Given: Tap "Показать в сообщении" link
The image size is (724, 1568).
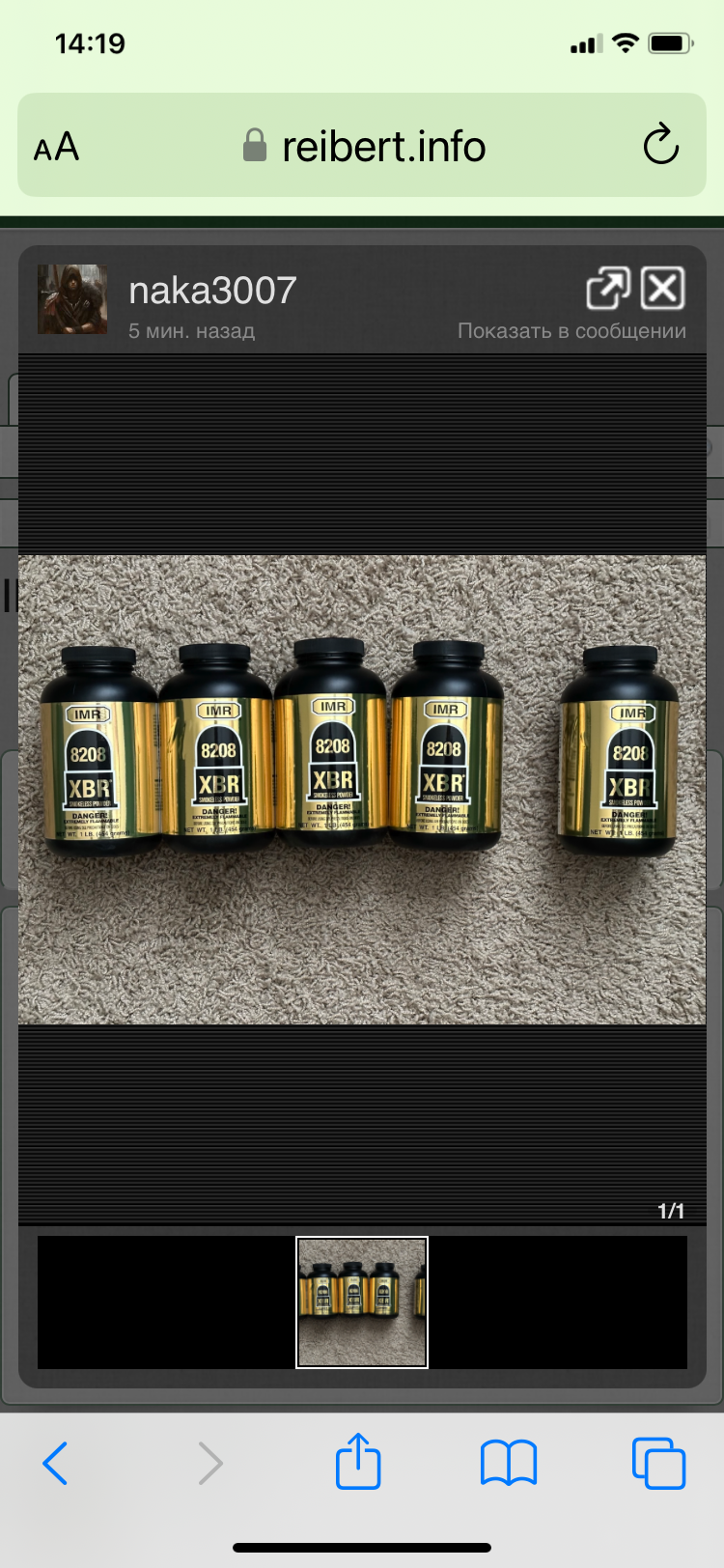Looking at the screenshot, I should [x=571, y=331].
